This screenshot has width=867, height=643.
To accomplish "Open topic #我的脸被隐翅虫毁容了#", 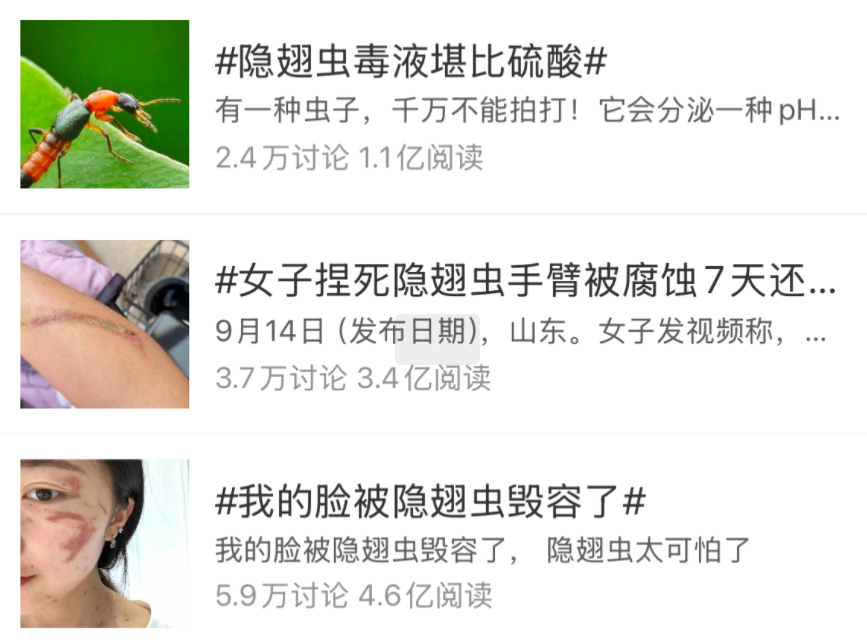I will pos(430,502).
